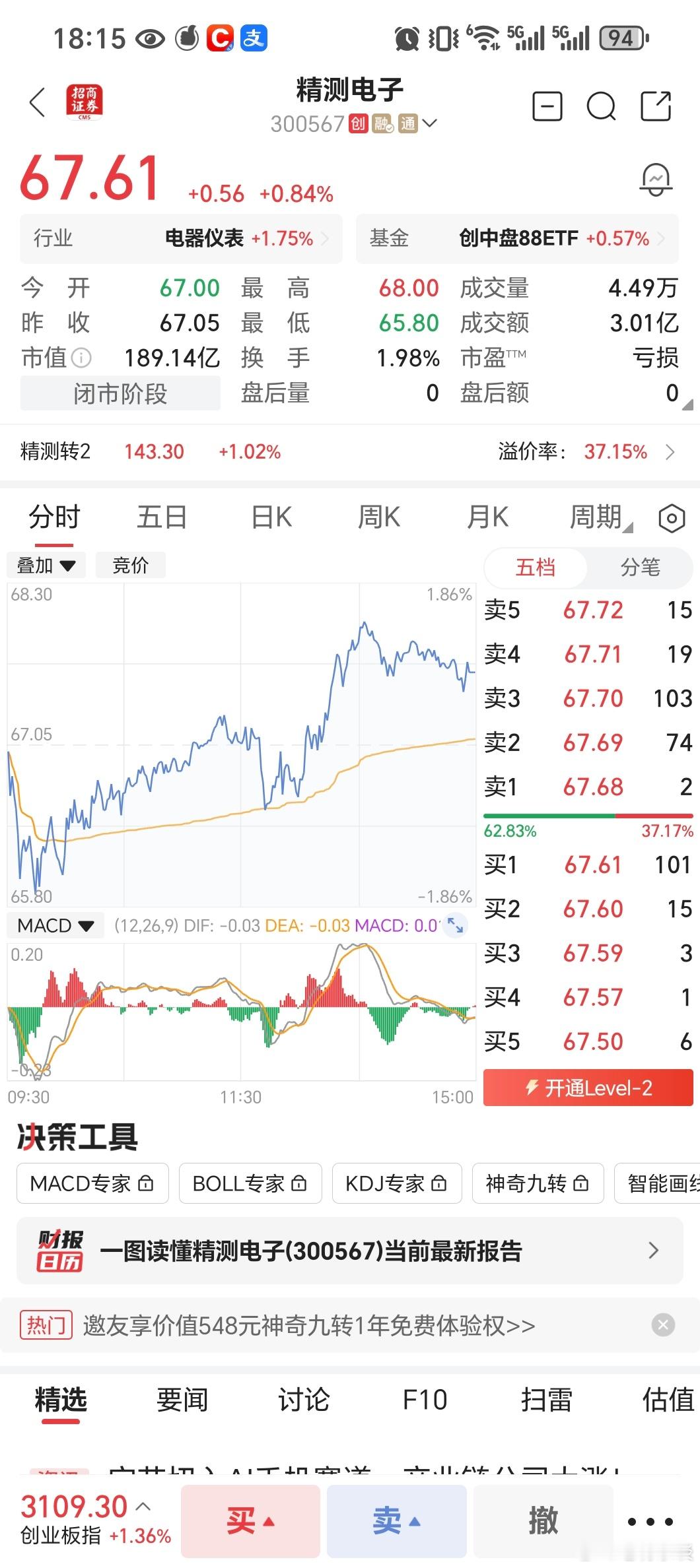Remove stock from watchlist with minus icon

[x=547, y=106]
